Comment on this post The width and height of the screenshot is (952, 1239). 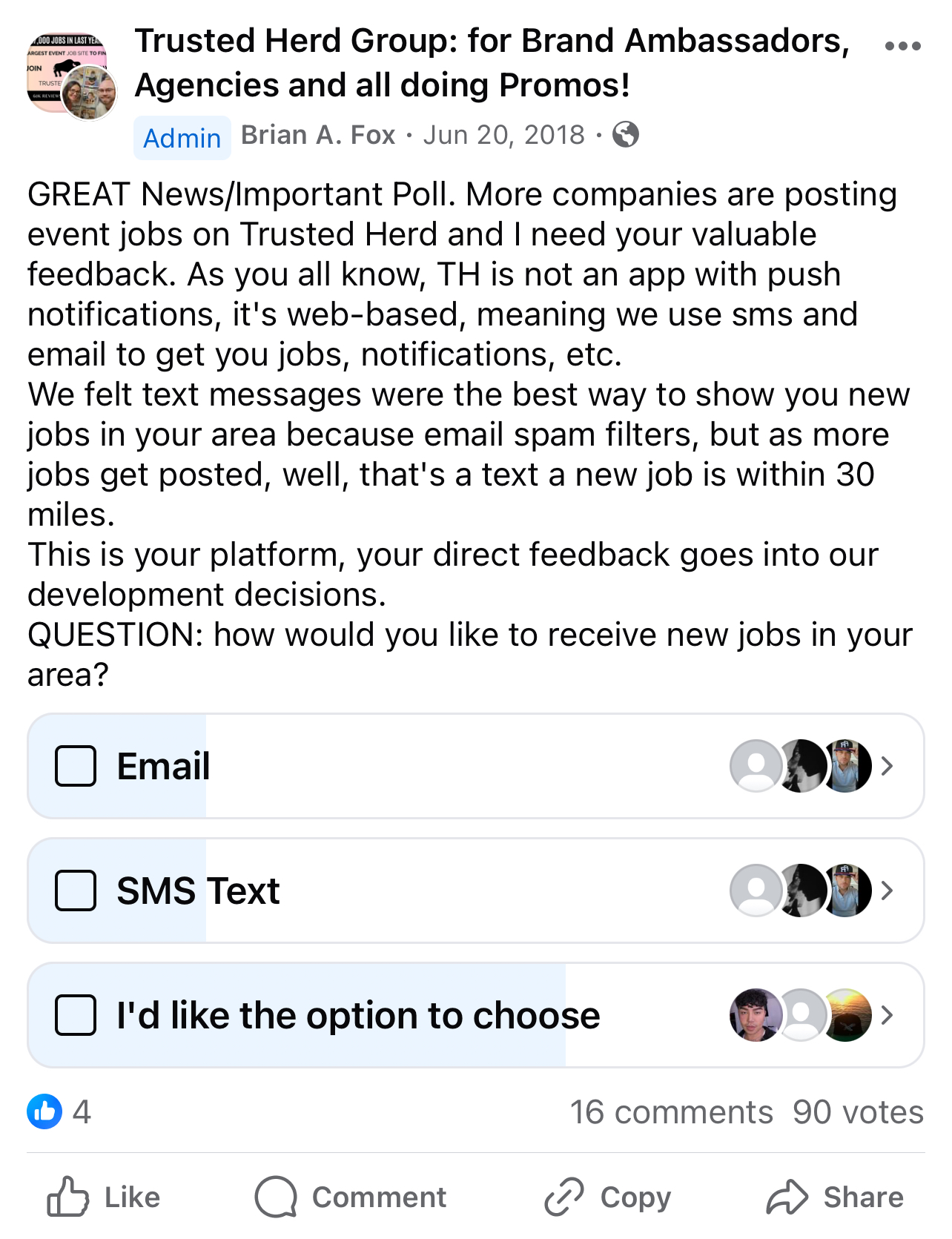tap(351, 1197)
